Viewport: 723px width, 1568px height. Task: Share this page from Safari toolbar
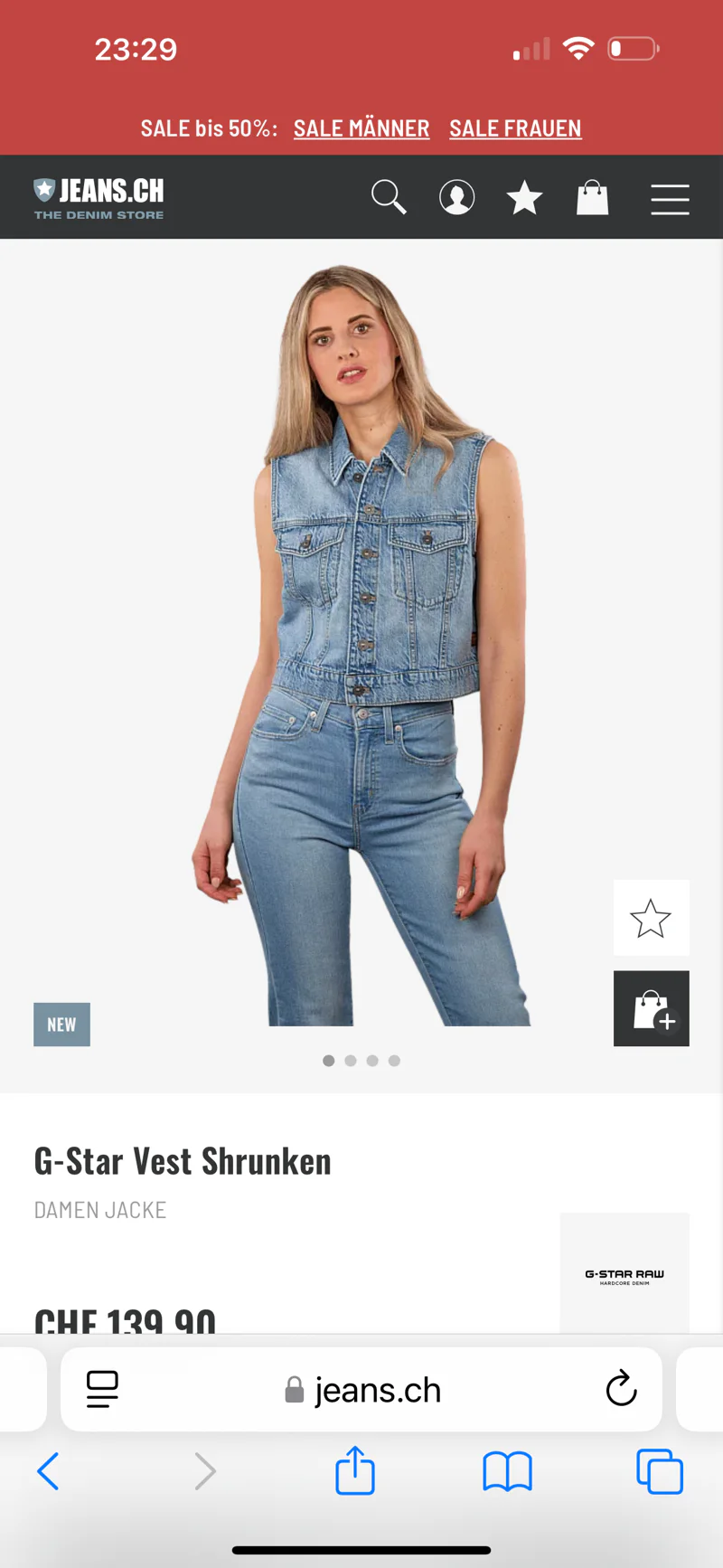355,1470
